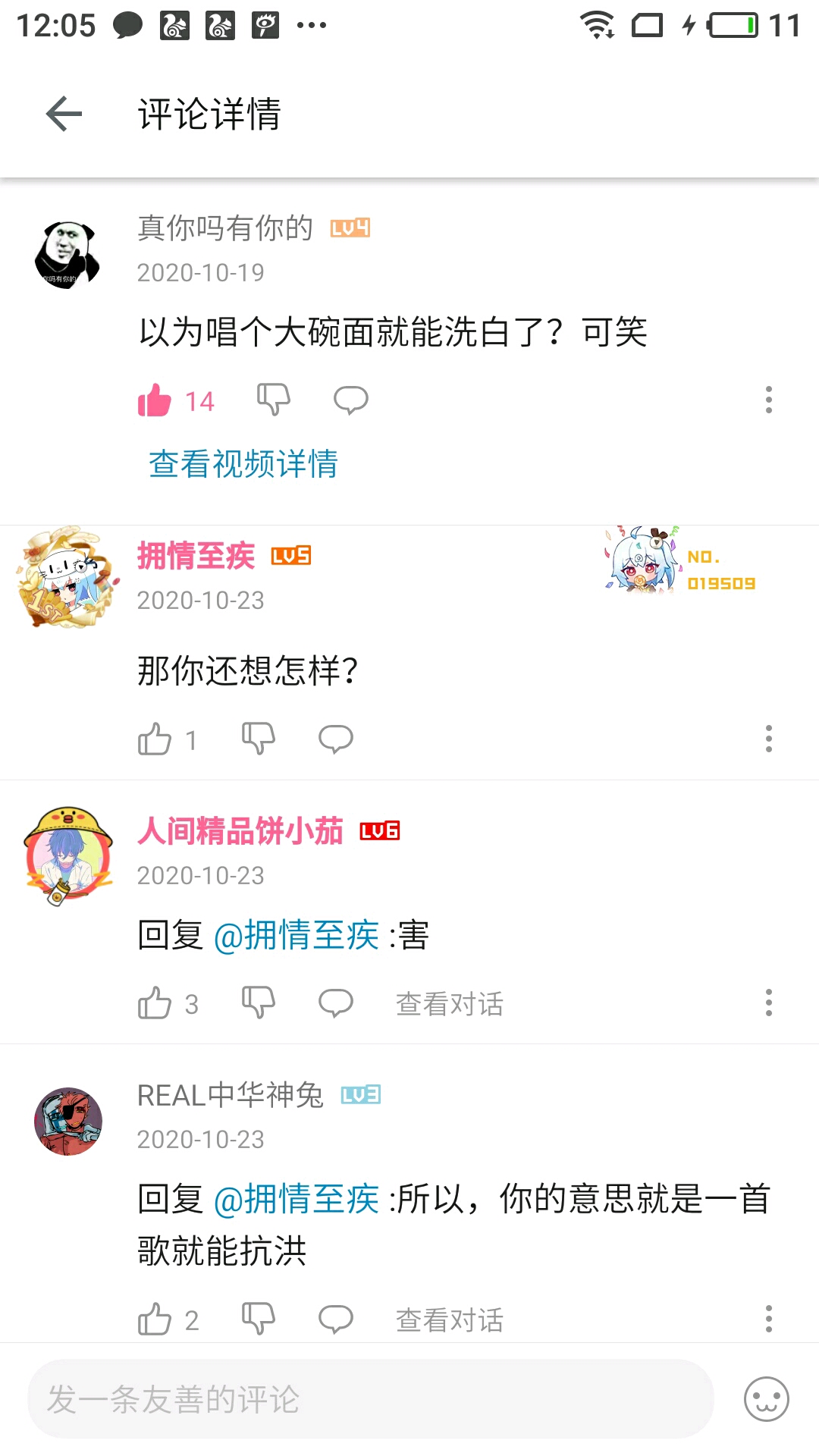This screenshot has width=819, height=1456.
Task: Open the emoji picker
Action: 767,1399
